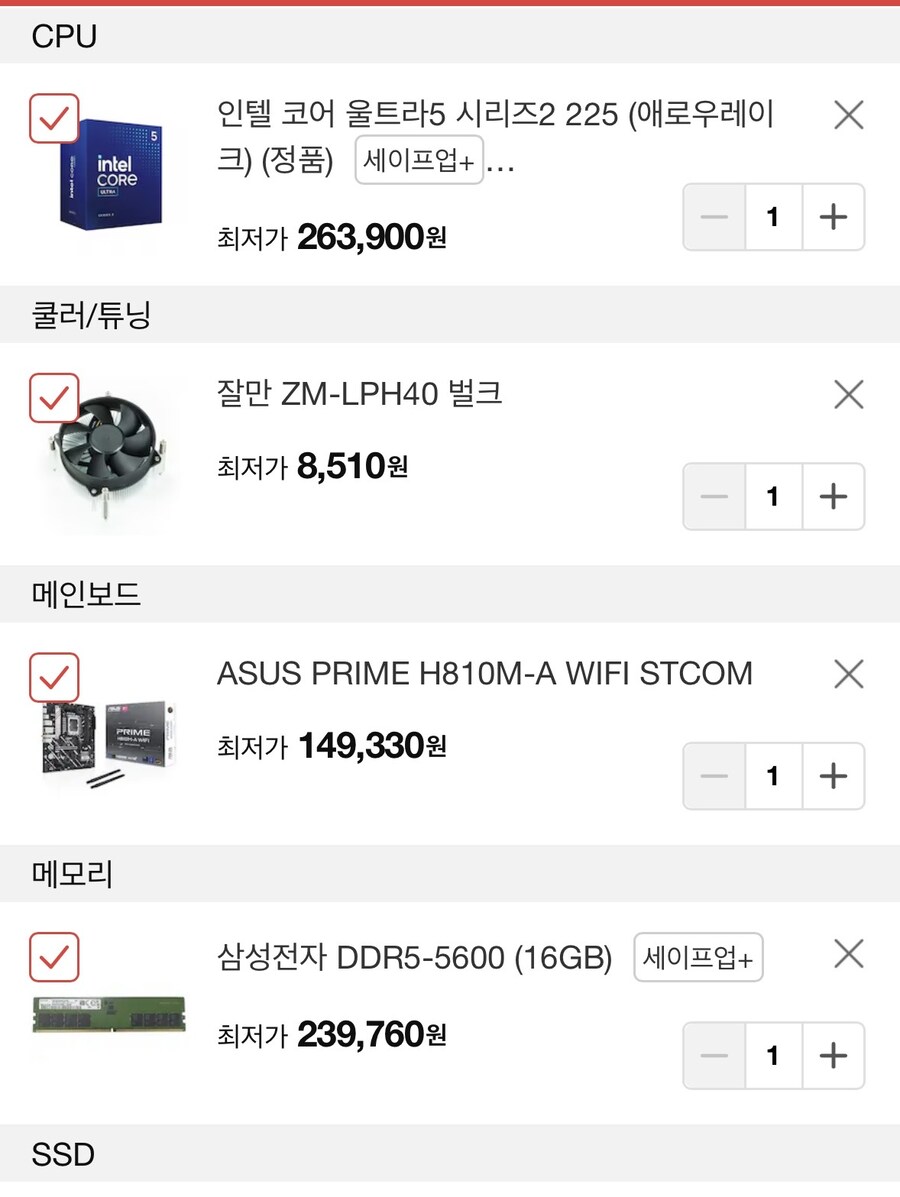The height and width of the screenshot is (1197, 900).
Task: Remove the ASUS PRIME motherboard item
Action: 848,674
